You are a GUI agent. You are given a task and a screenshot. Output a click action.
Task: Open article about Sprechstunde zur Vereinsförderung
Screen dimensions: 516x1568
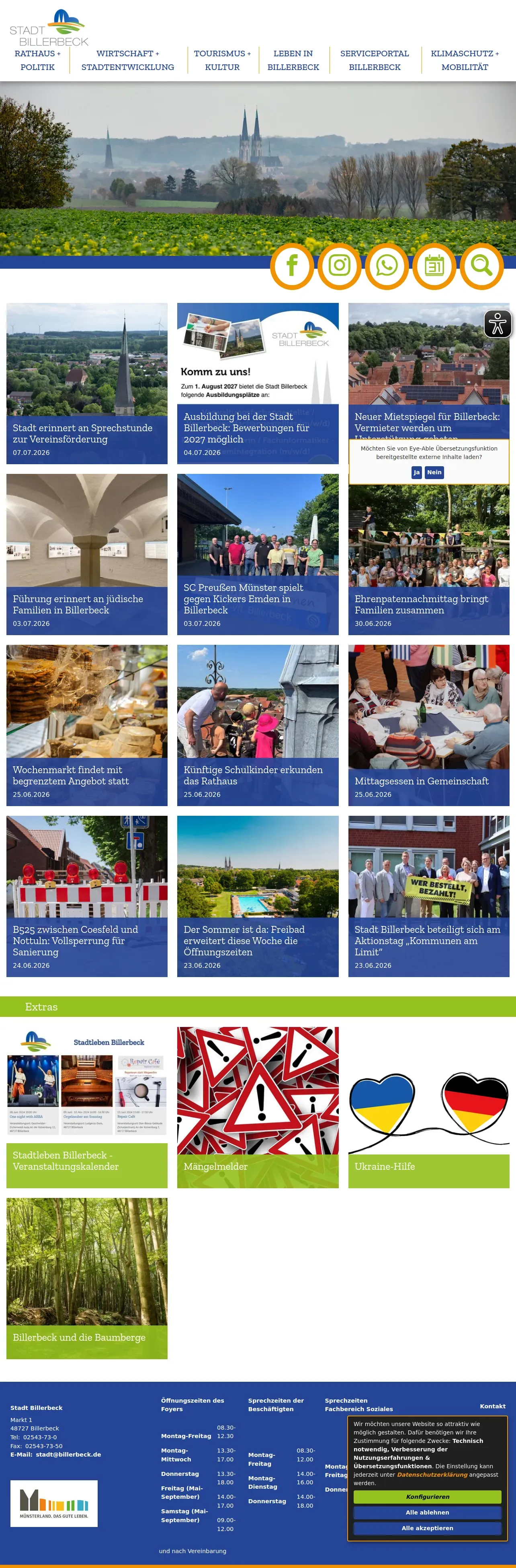tap(87, 383)
